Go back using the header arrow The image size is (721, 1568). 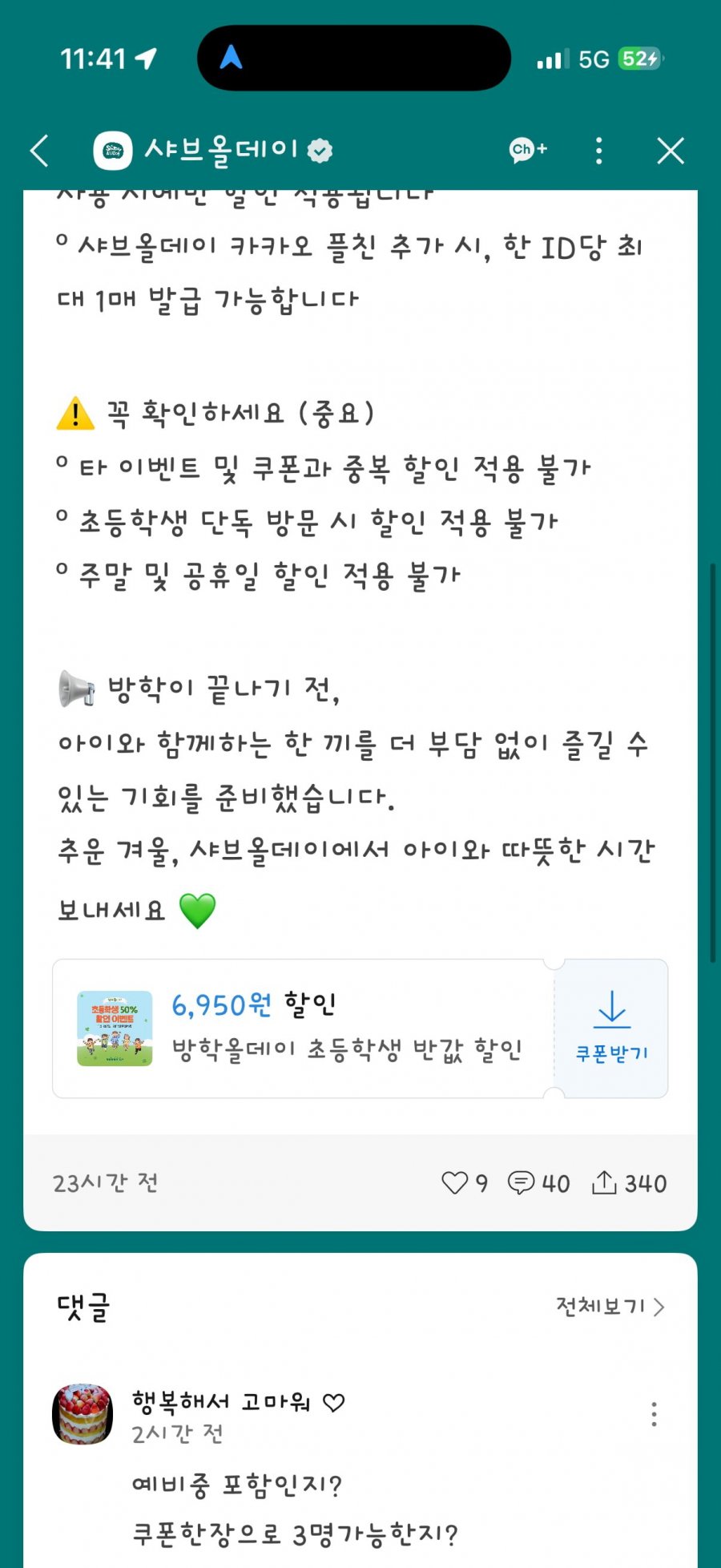coord(39,151)
